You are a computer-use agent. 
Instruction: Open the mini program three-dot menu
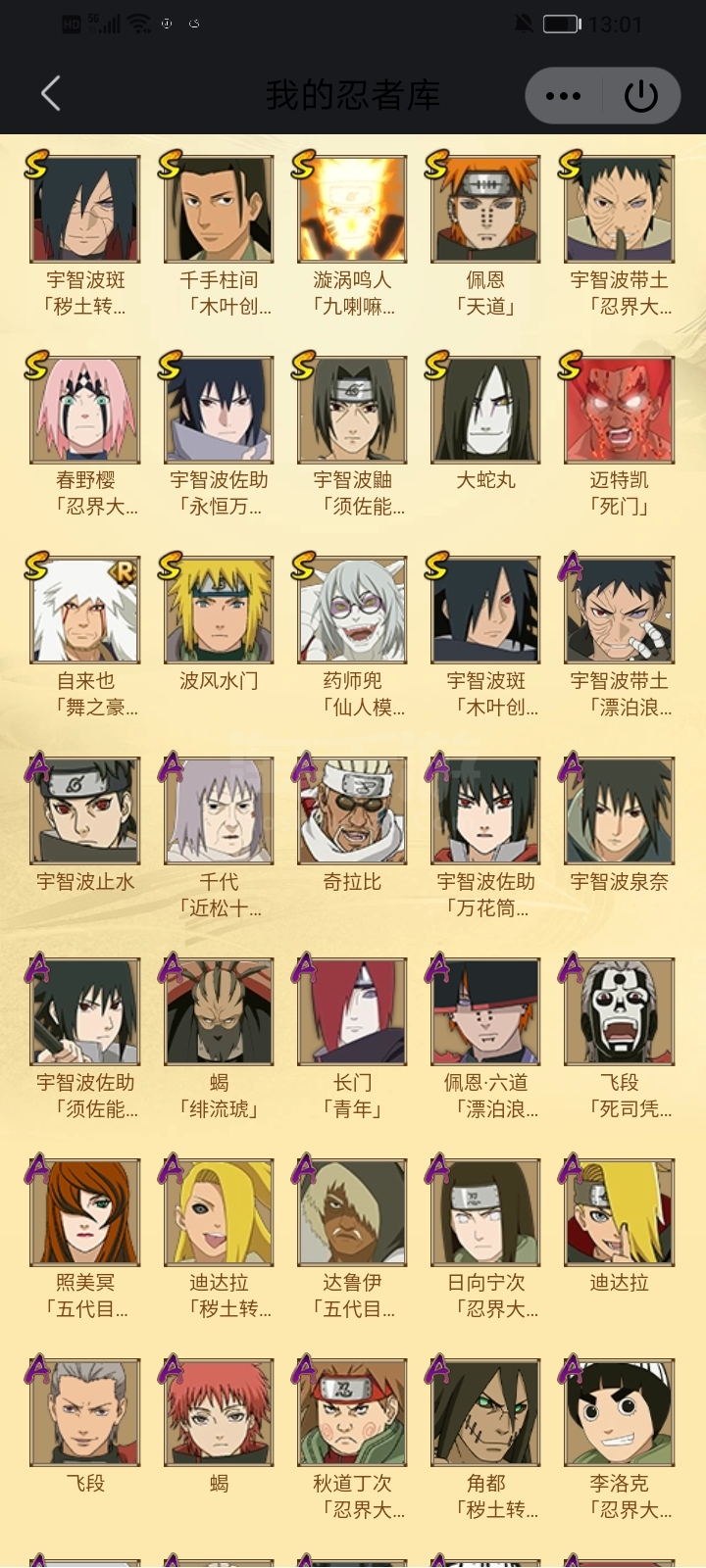(x=563, y=95)
